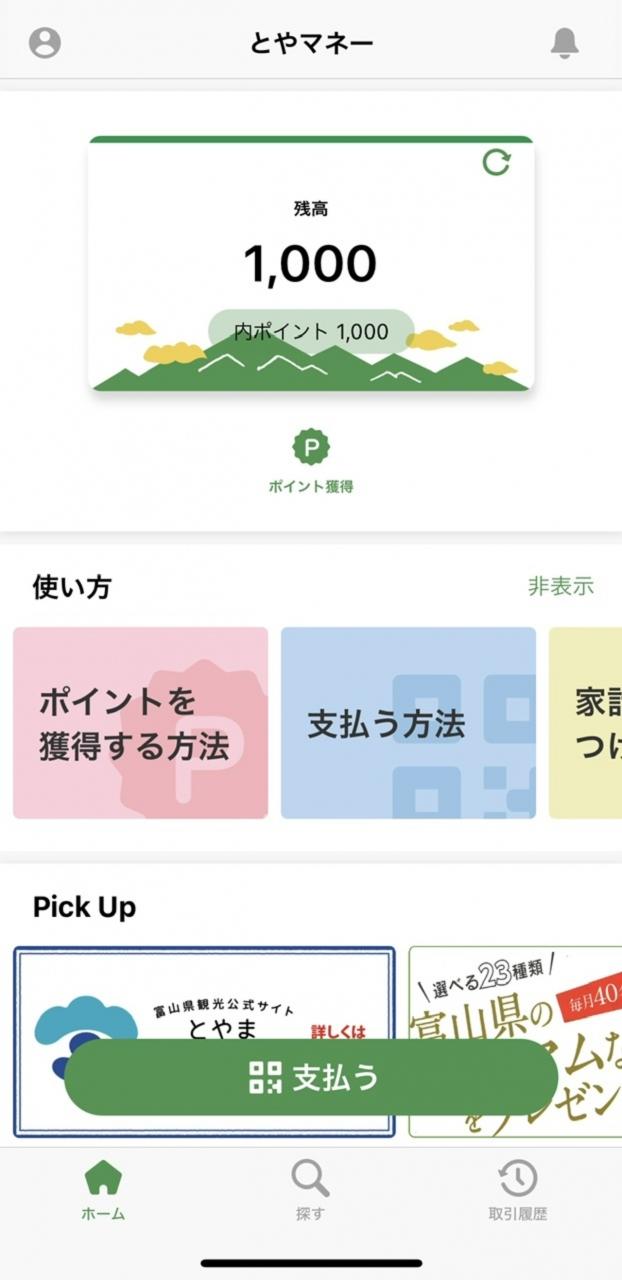Open the account profile icon
The width and height of the screenshot is (622, 1280).
[x=45, y=43]
